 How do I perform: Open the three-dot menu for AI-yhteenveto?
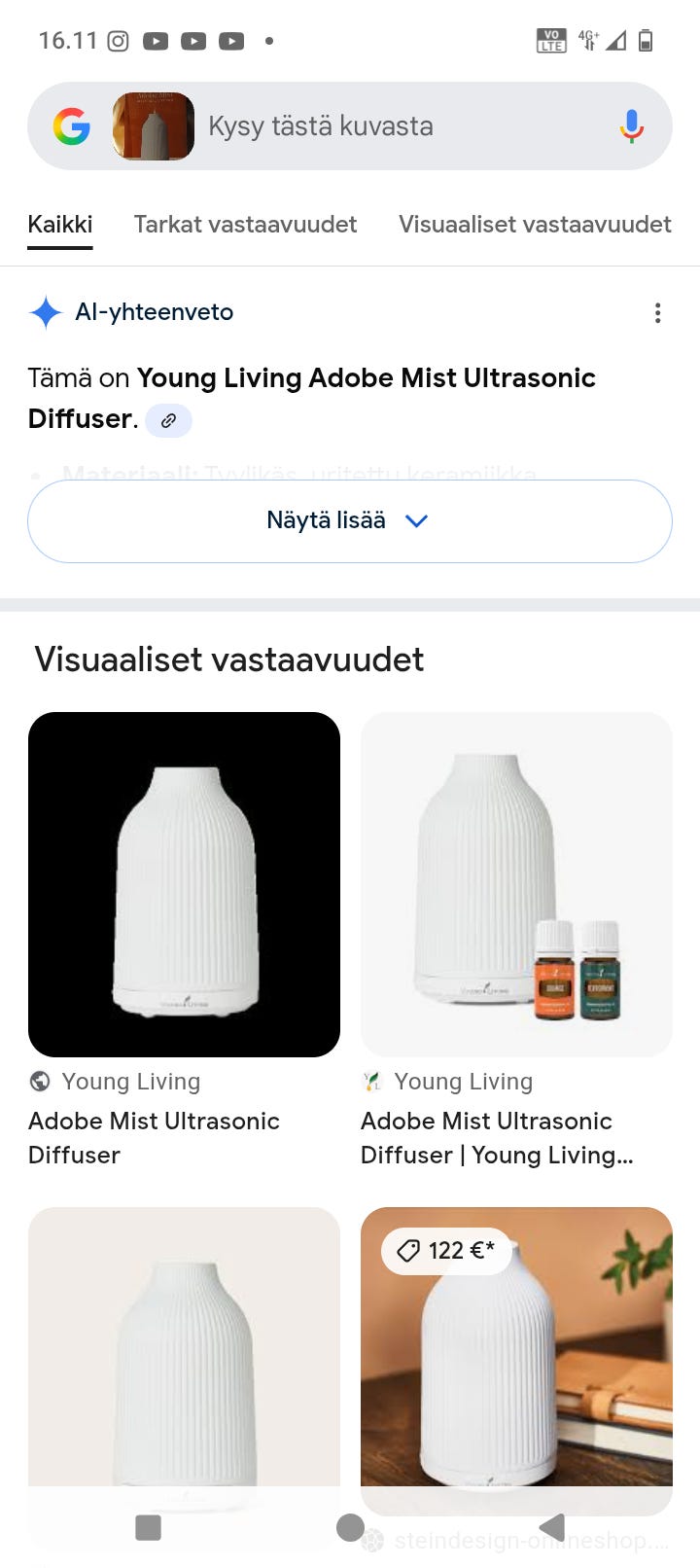[x=658, y=312]
